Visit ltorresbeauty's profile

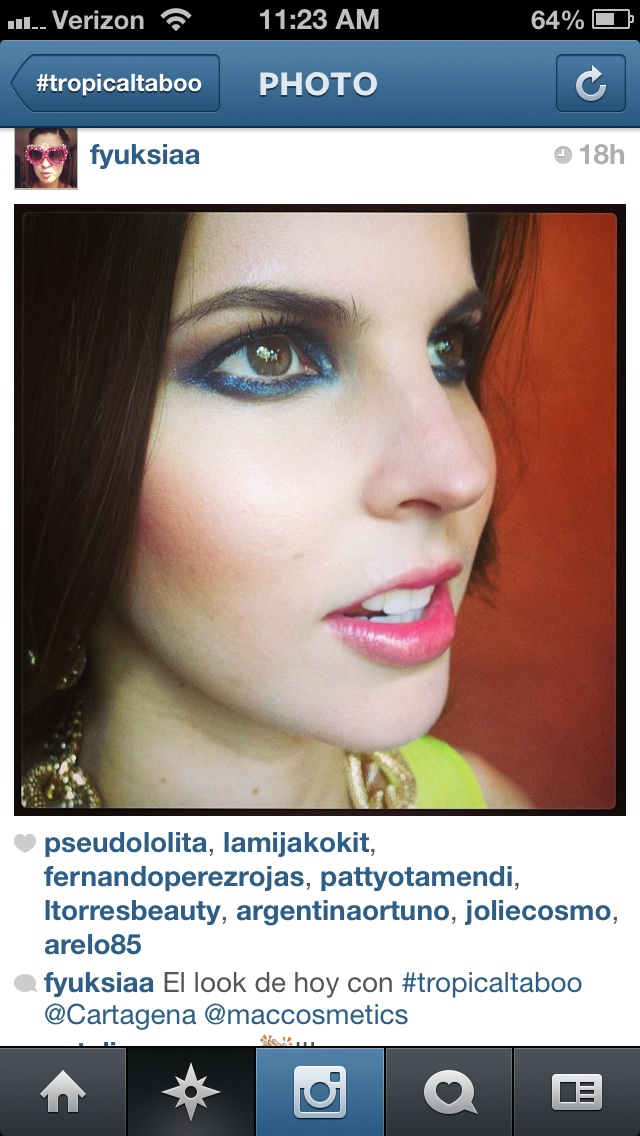point(132,912)
